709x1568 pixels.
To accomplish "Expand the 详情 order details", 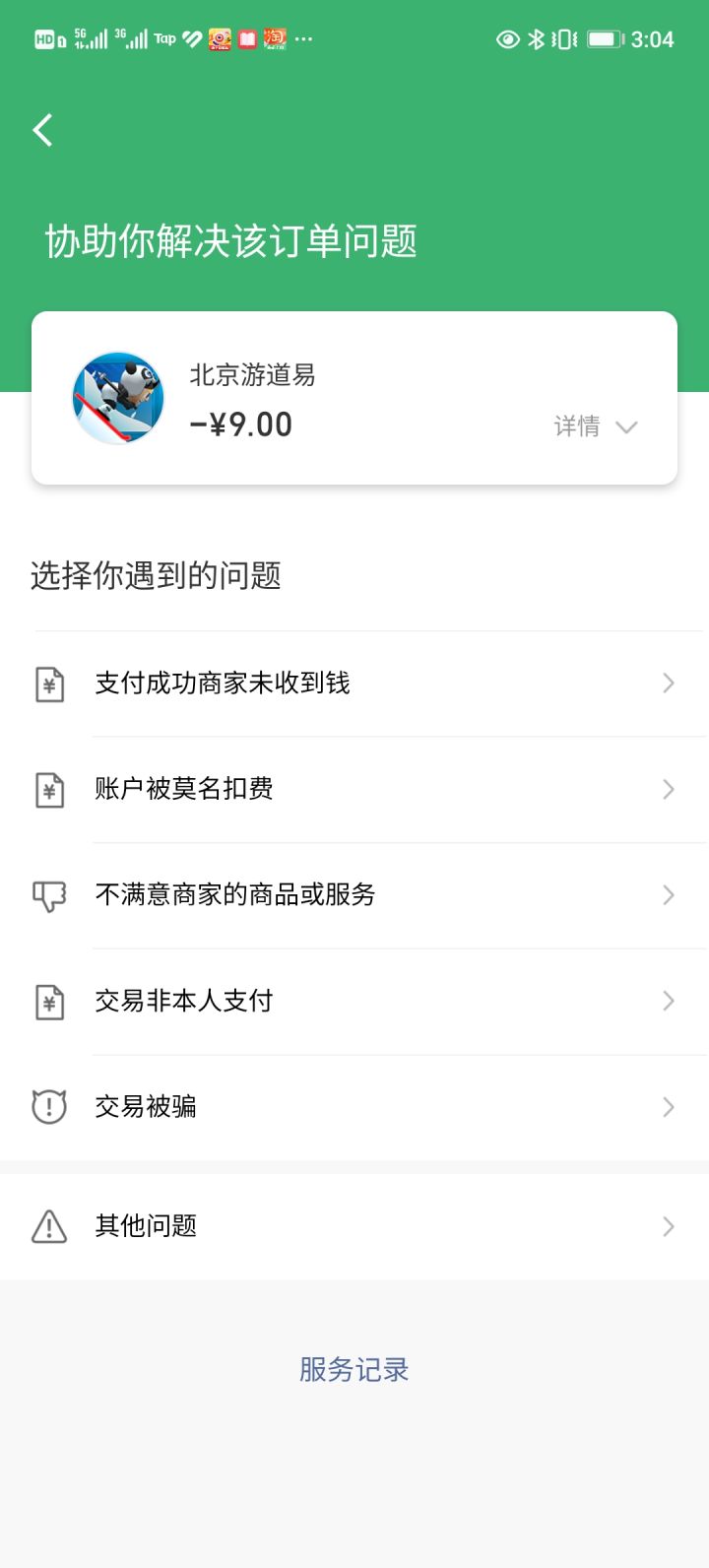I will [595, 426].
